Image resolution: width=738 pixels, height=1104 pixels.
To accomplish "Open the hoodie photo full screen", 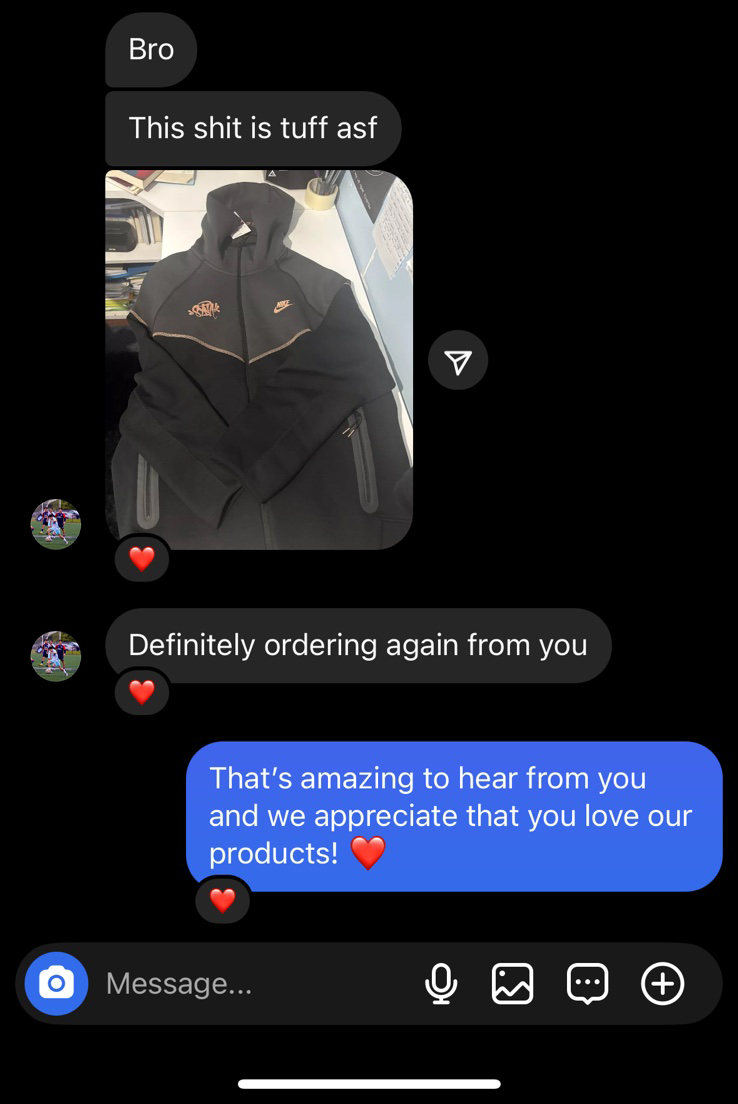I will pyautogui.click(x=259, y=360).
